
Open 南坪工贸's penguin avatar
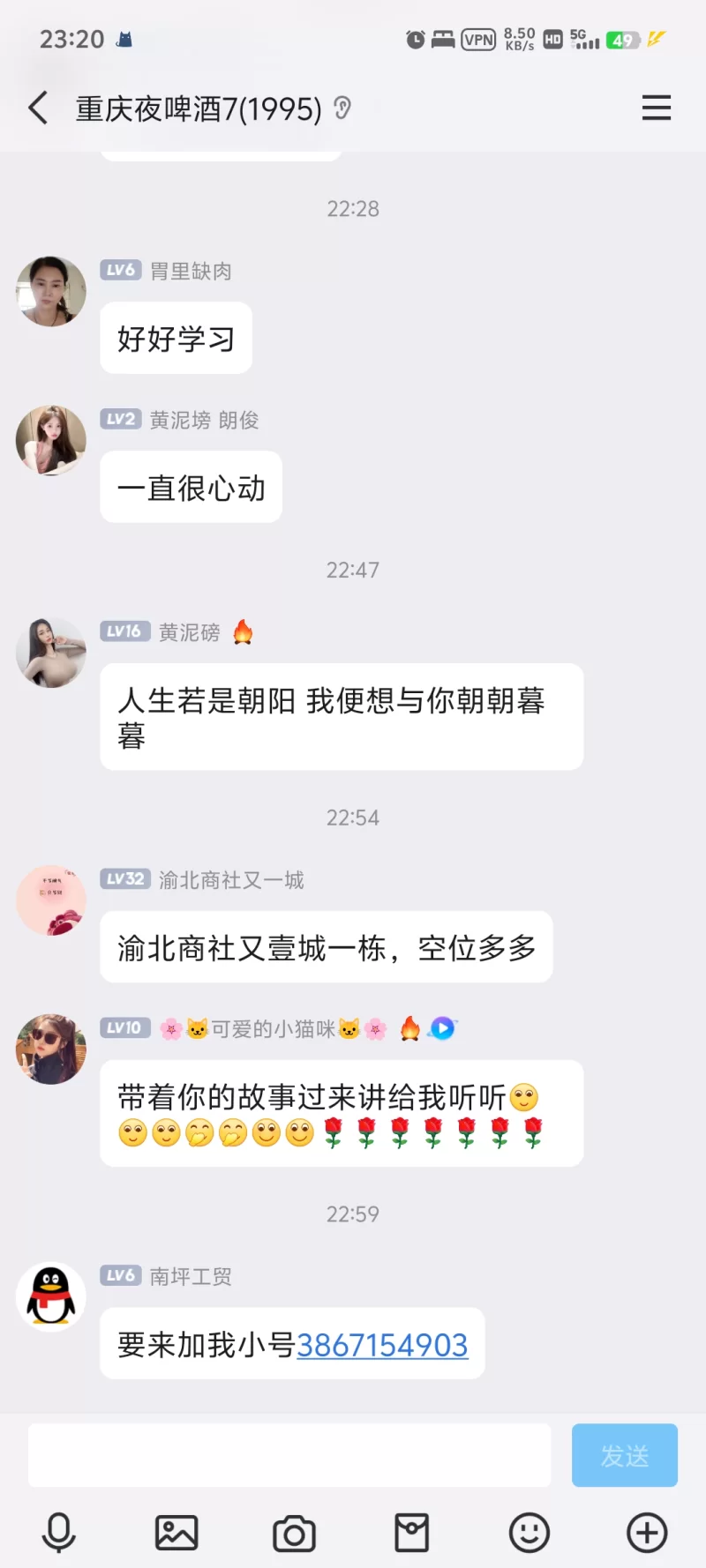(x=51, y=1297)
